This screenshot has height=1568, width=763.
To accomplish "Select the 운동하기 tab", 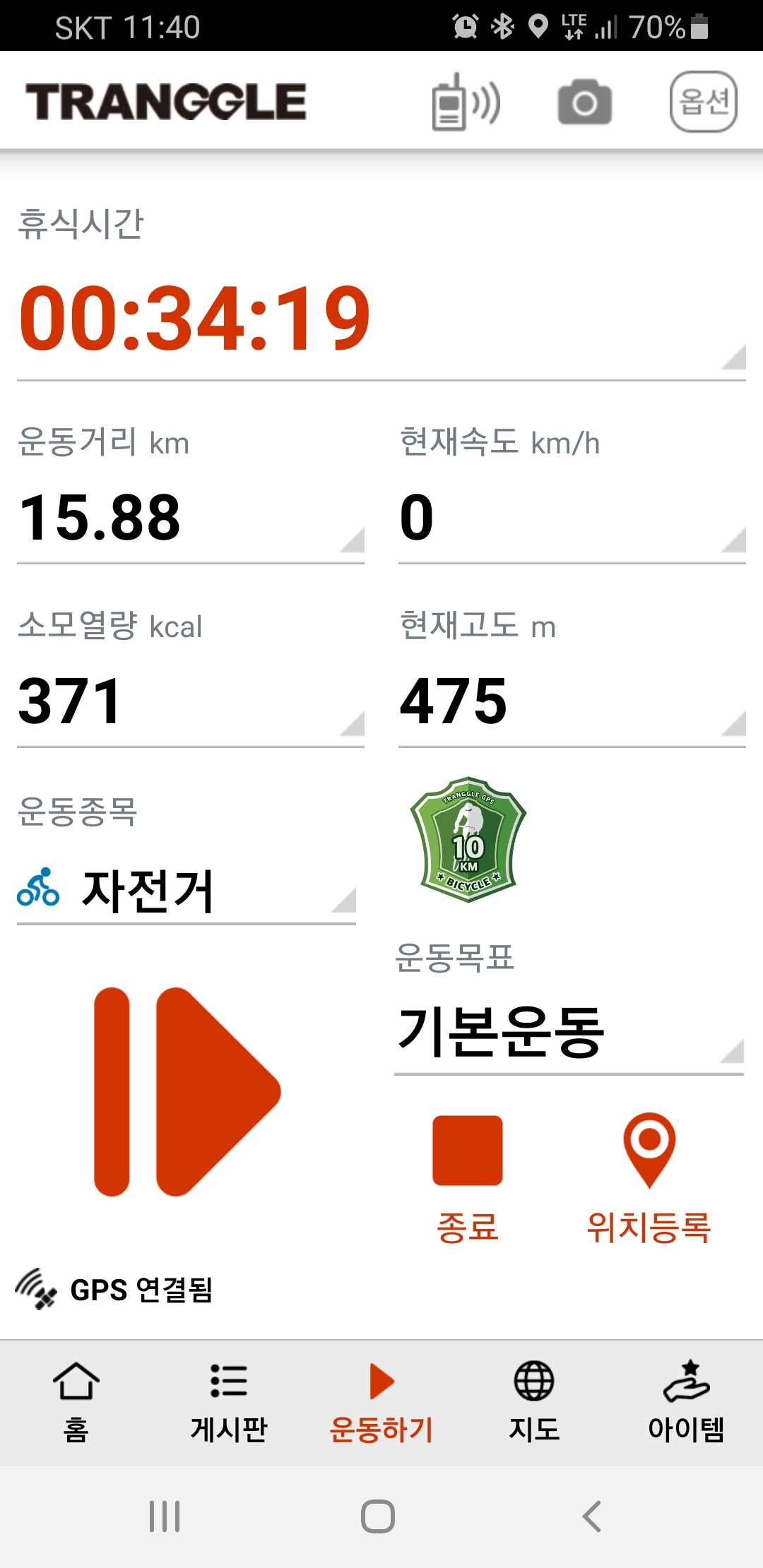I will (x=381, y=1401).
